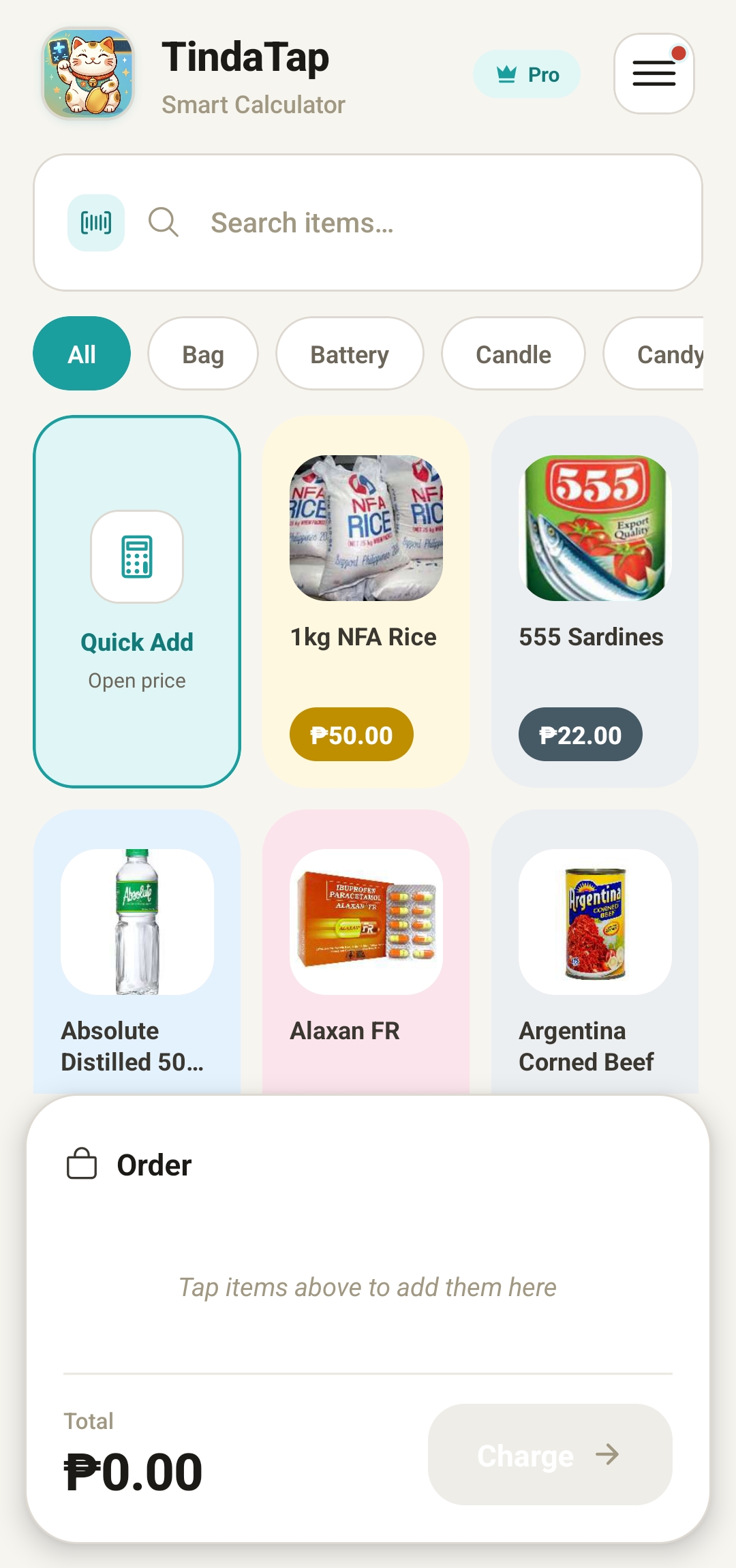Screen dimensions: 736x1568
Task: Add Alaxan FR to order
Action: [366, 952]
